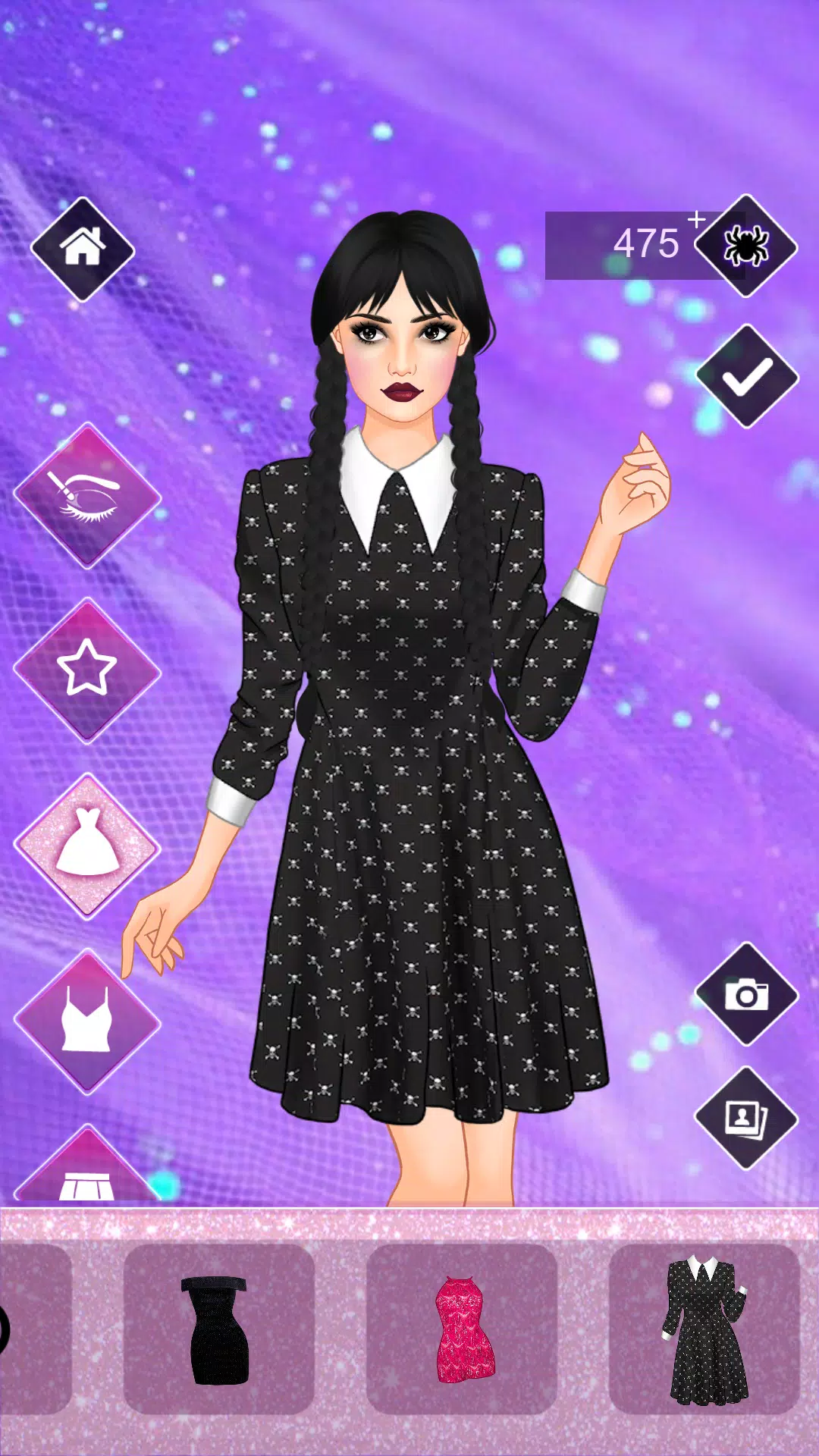Choose the black skull-print collared dress
819x1456 pixels.
(704, 1329)
